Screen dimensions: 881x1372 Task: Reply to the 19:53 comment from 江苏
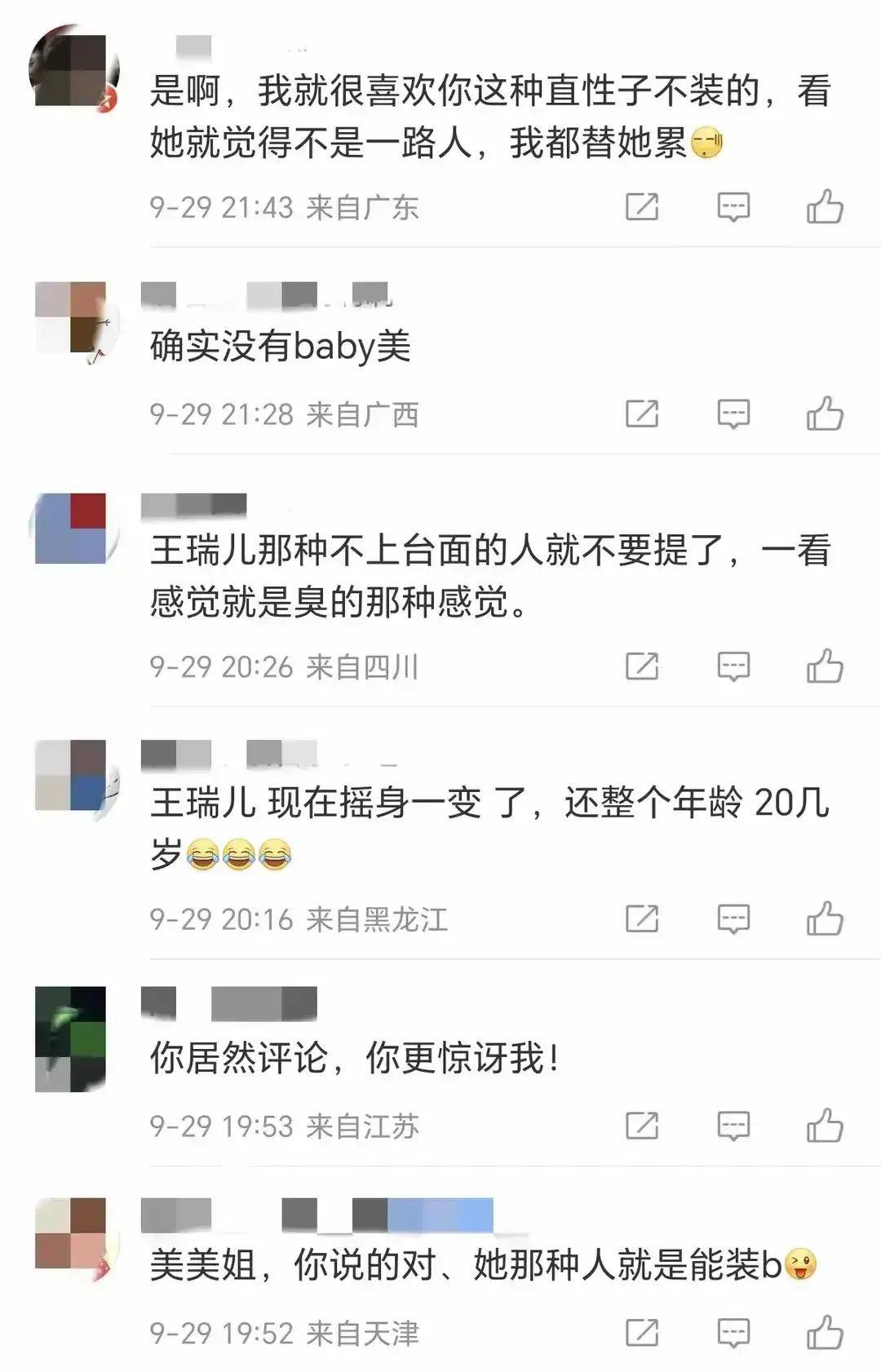(x=733, y=1126)
